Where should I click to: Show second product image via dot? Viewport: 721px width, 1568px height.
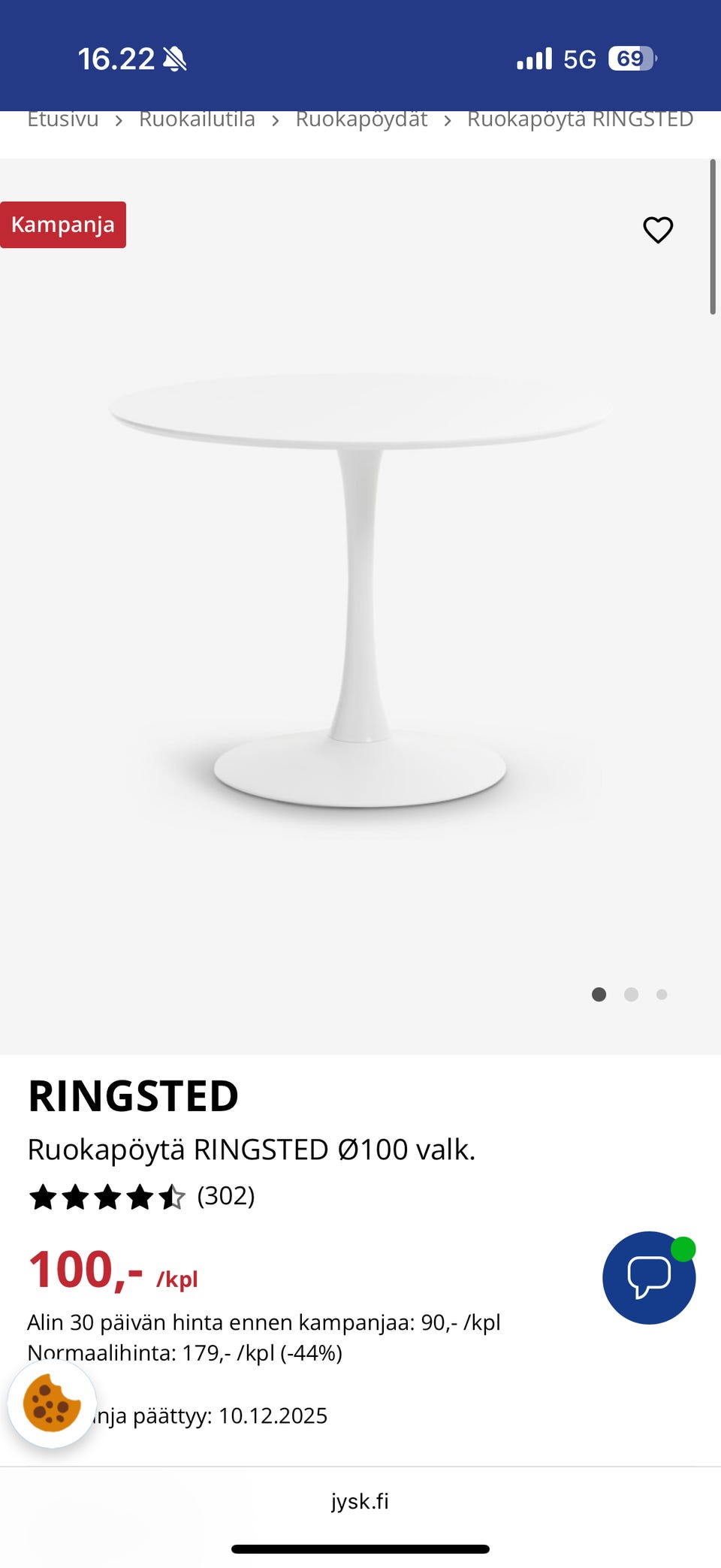click(x=631, y=995)
